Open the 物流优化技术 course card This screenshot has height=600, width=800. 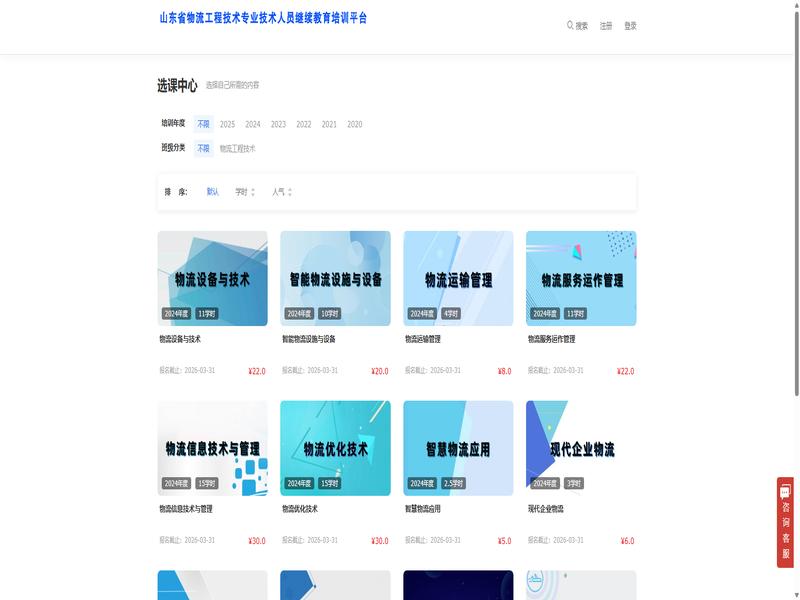point(335,449)
